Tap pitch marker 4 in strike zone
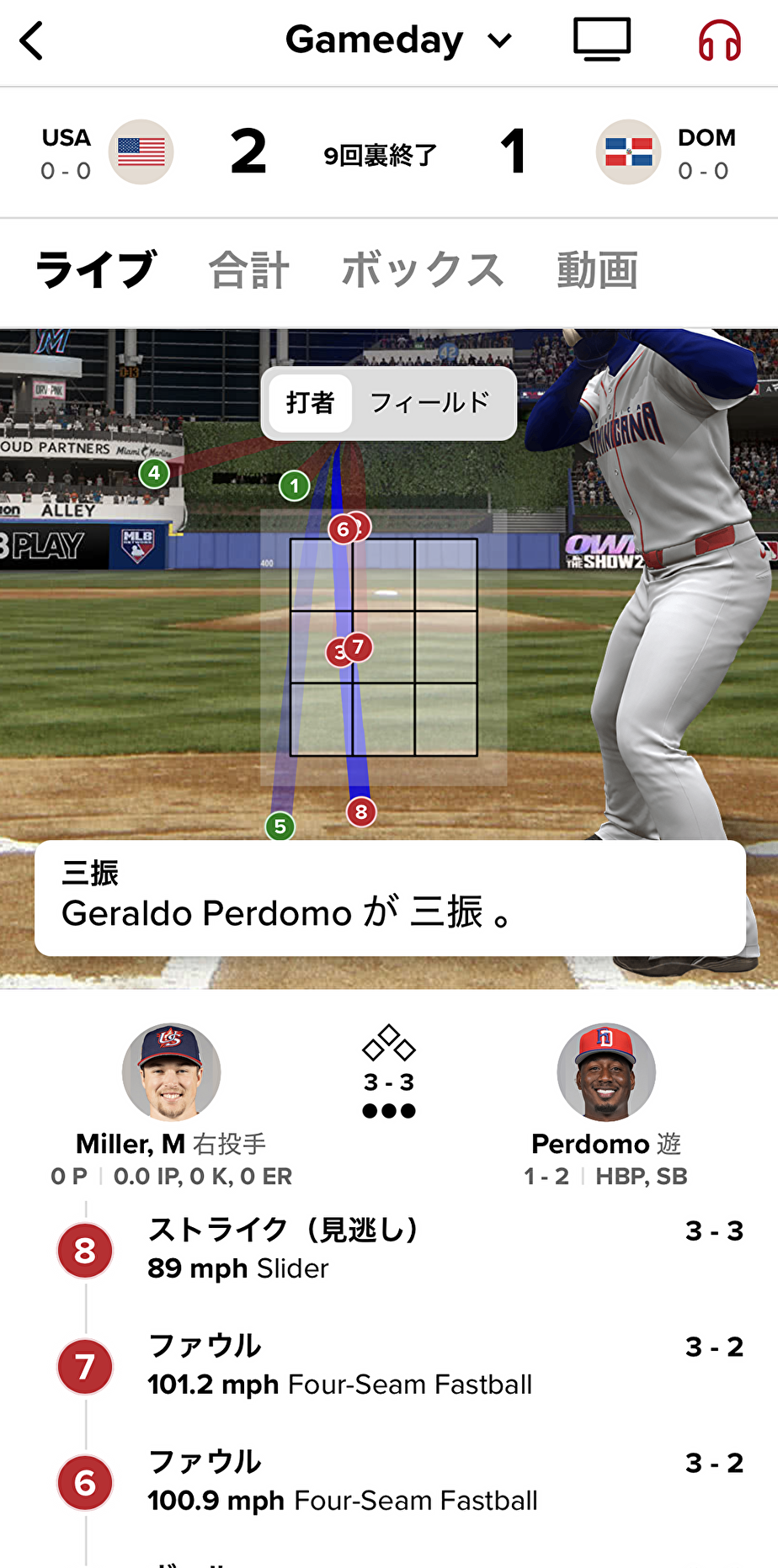The height and width of the screenshot is (1568, 778). (x=154, y=473)
